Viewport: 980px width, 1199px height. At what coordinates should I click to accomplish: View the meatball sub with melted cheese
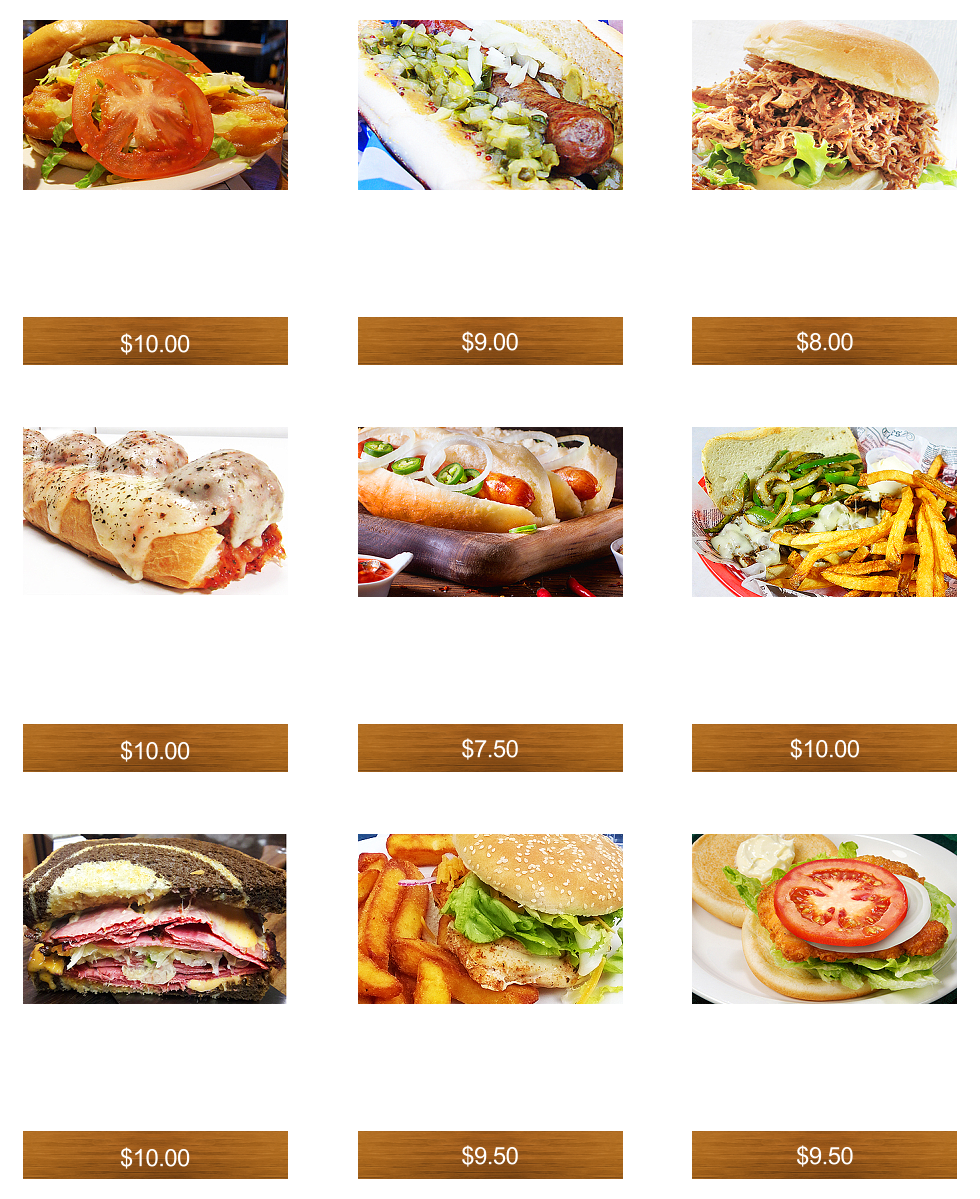pyautogui.click(x=155, y=511)
